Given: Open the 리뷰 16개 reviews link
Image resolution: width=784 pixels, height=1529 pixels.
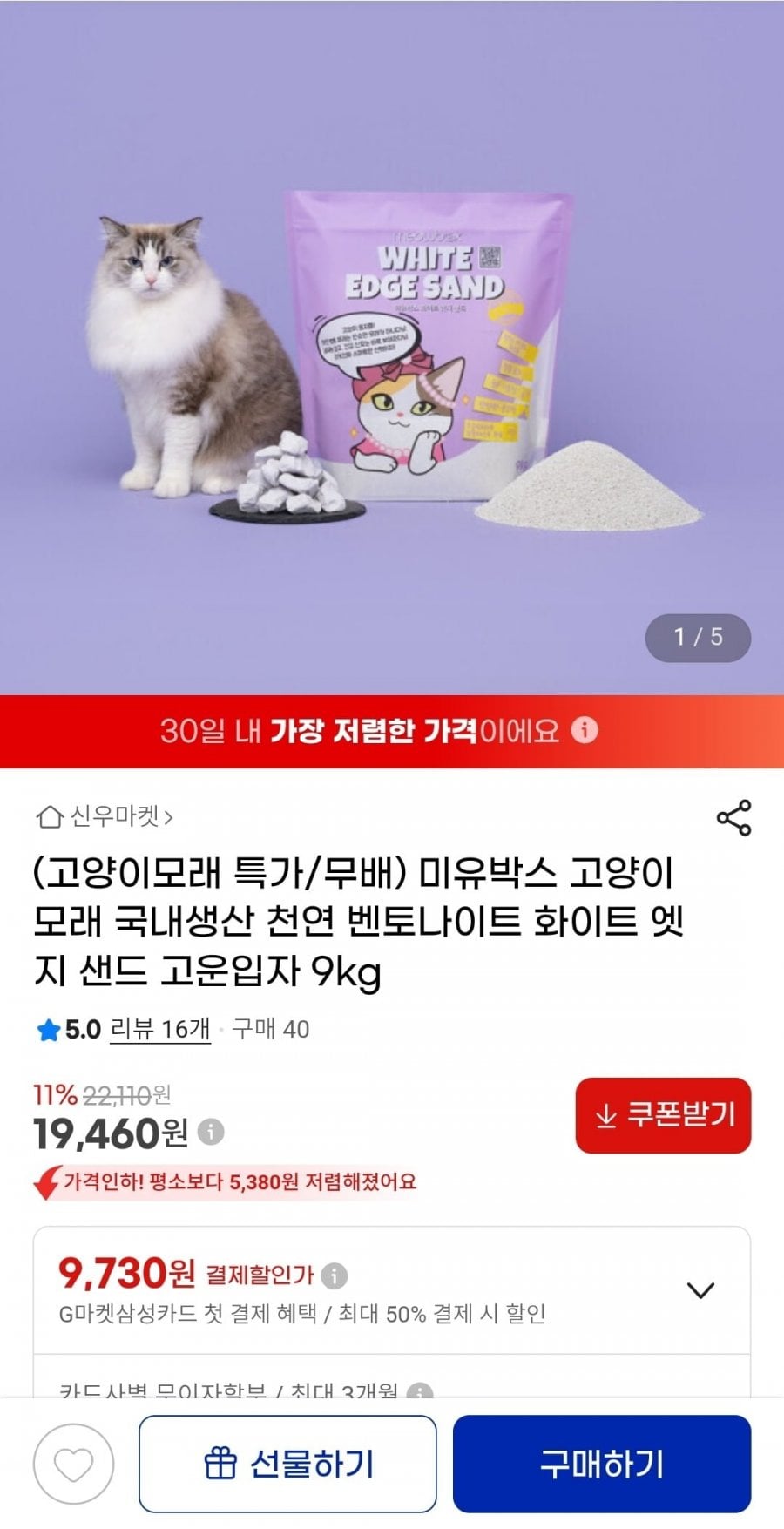Looking at the screenshot, I should tap(159, 1029).
